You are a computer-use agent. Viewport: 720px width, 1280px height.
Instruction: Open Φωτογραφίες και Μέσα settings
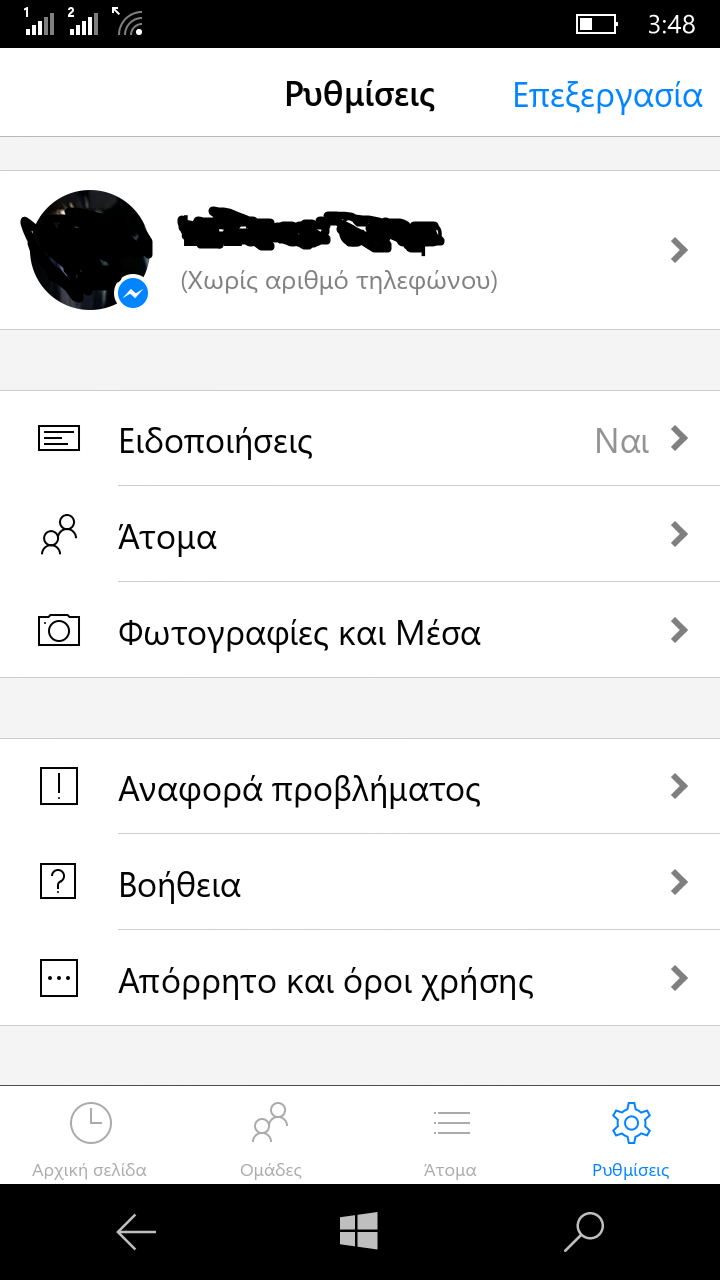tap(360, 631)
